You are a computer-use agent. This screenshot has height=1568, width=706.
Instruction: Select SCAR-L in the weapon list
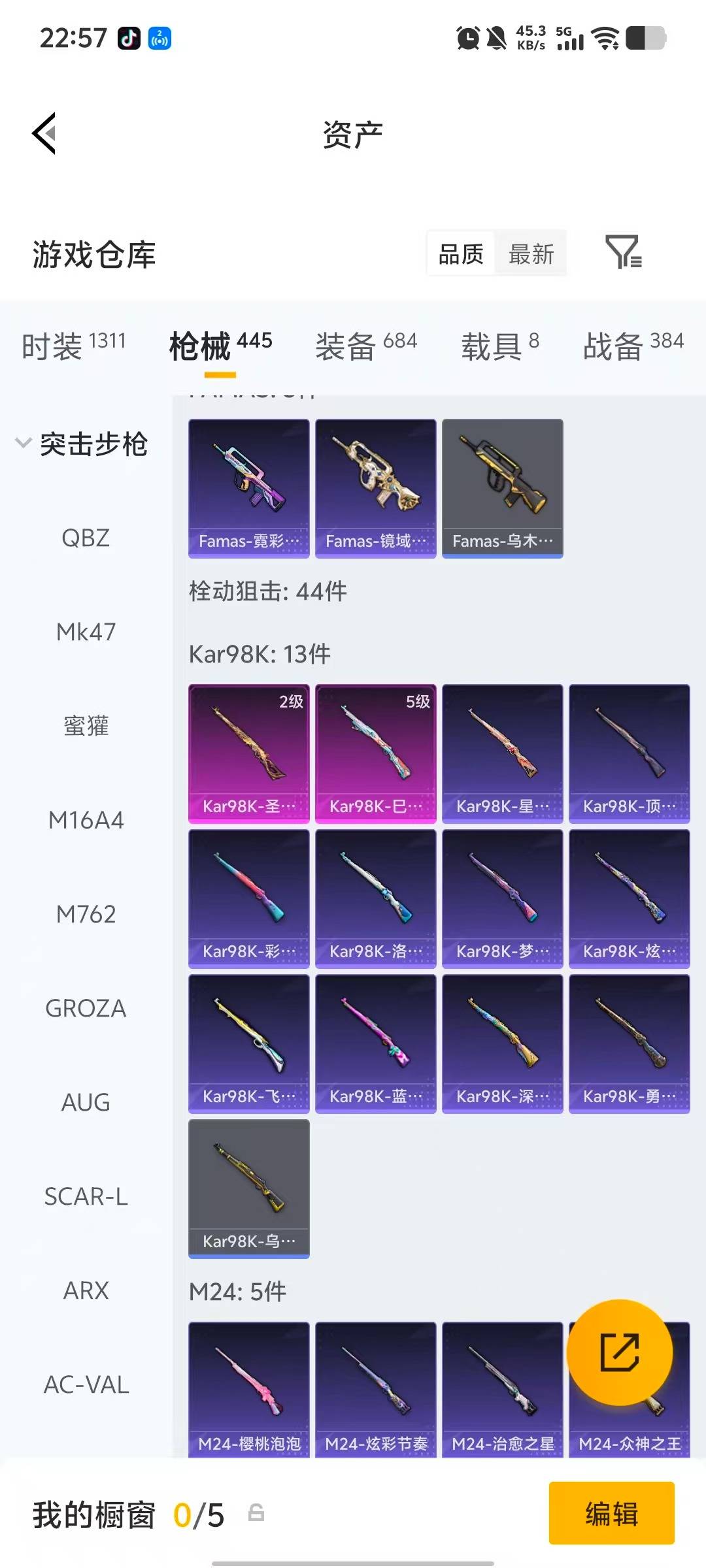coord(86,1196)
